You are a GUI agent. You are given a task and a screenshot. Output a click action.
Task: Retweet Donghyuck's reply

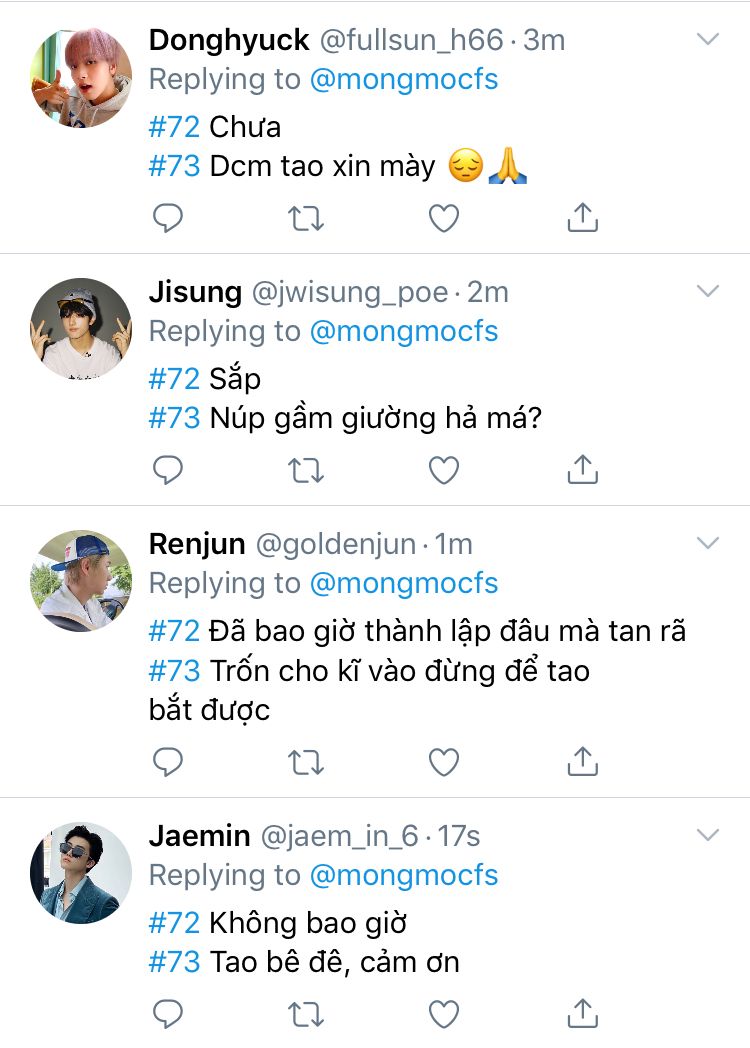[x=306, y=217]
